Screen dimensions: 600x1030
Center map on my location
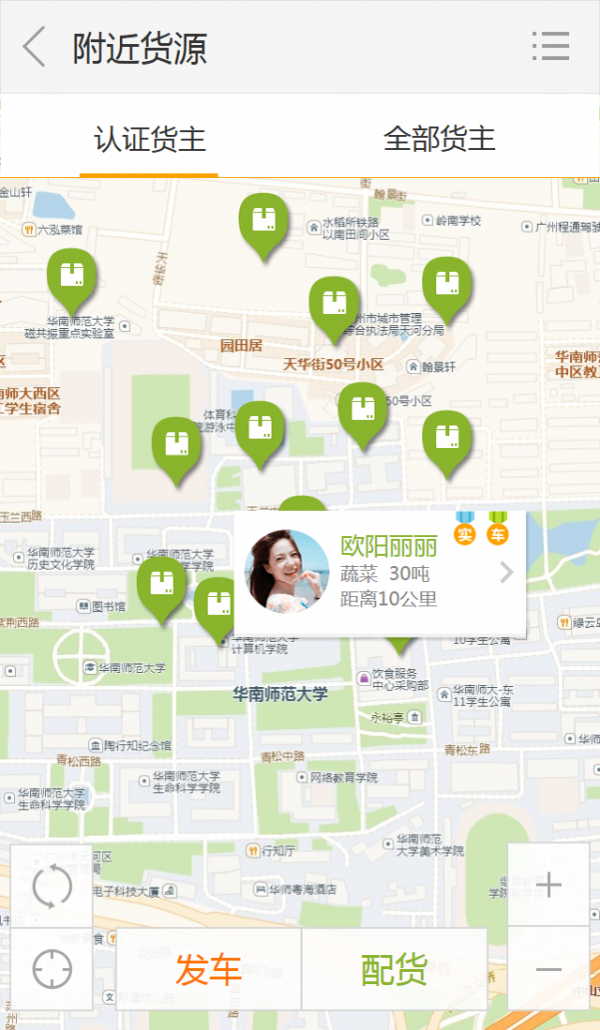click(x=52, y=969)
